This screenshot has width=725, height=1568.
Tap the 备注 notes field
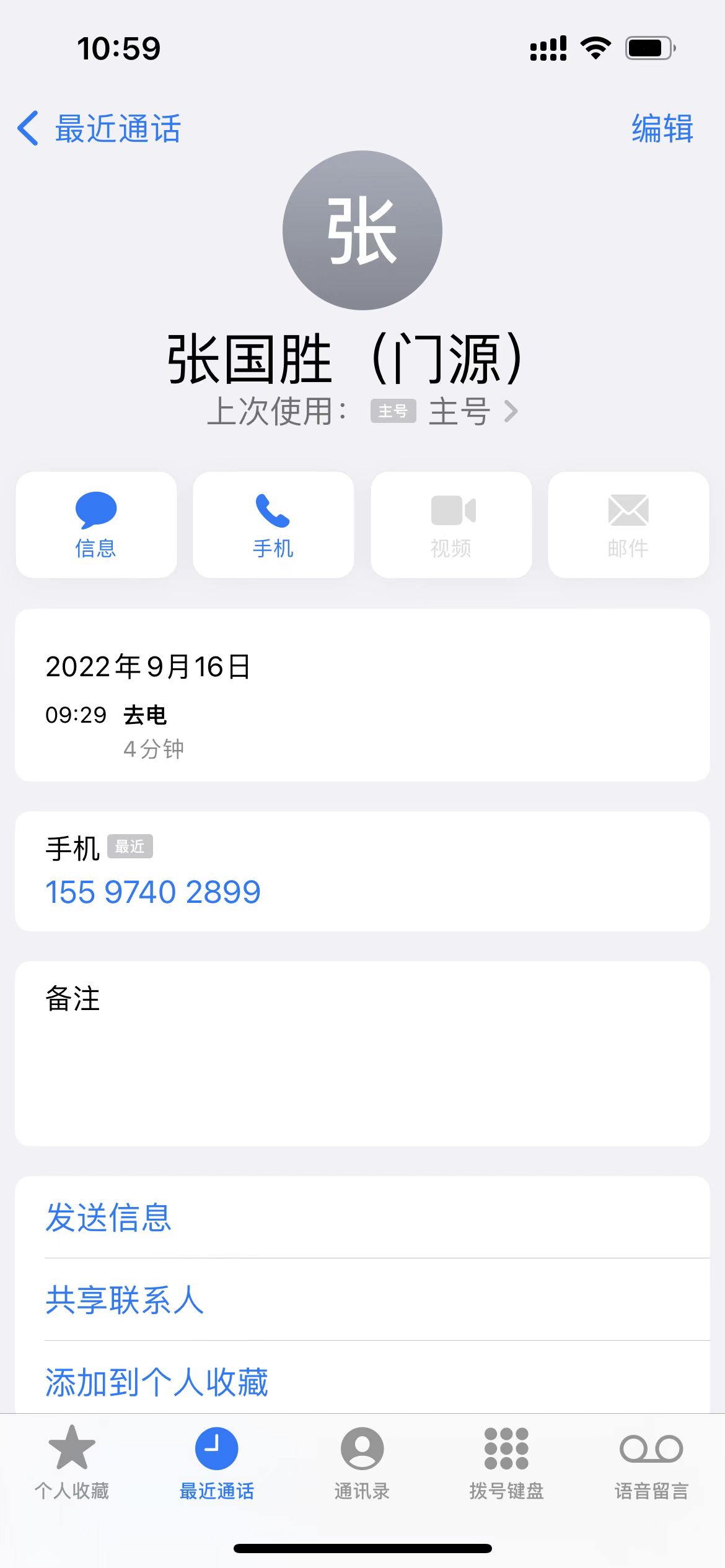362,1053
